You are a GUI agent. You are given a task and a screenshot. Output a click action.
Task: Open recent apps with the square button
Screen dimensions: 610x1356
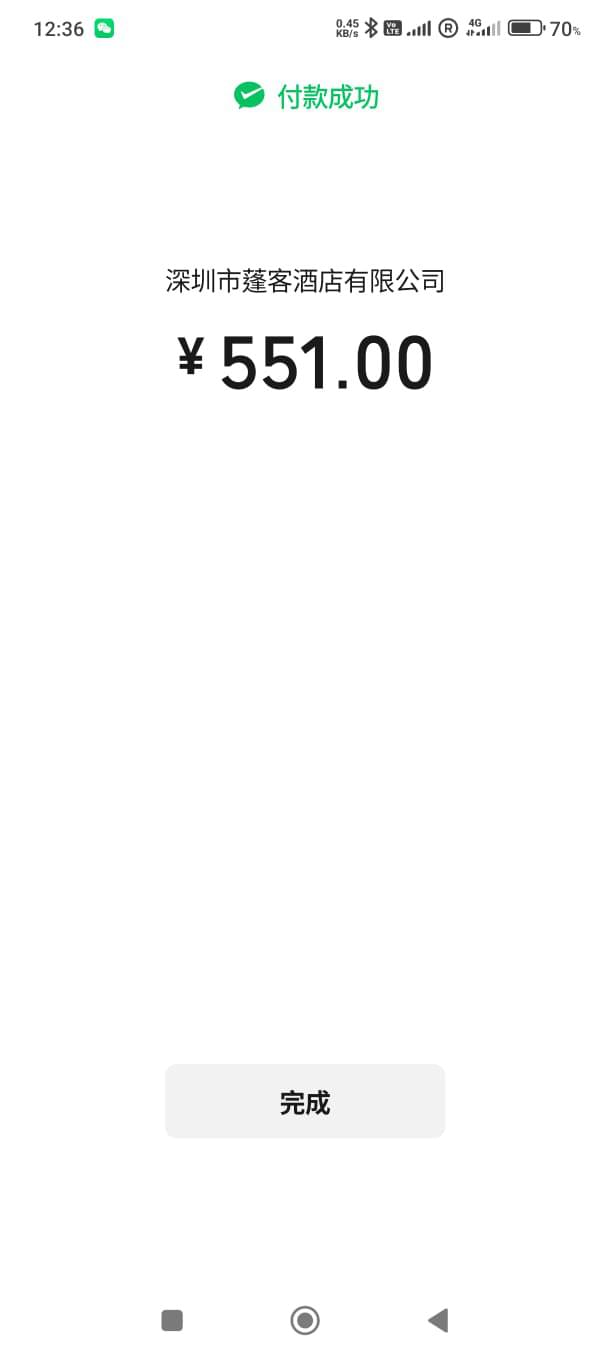172,1320
